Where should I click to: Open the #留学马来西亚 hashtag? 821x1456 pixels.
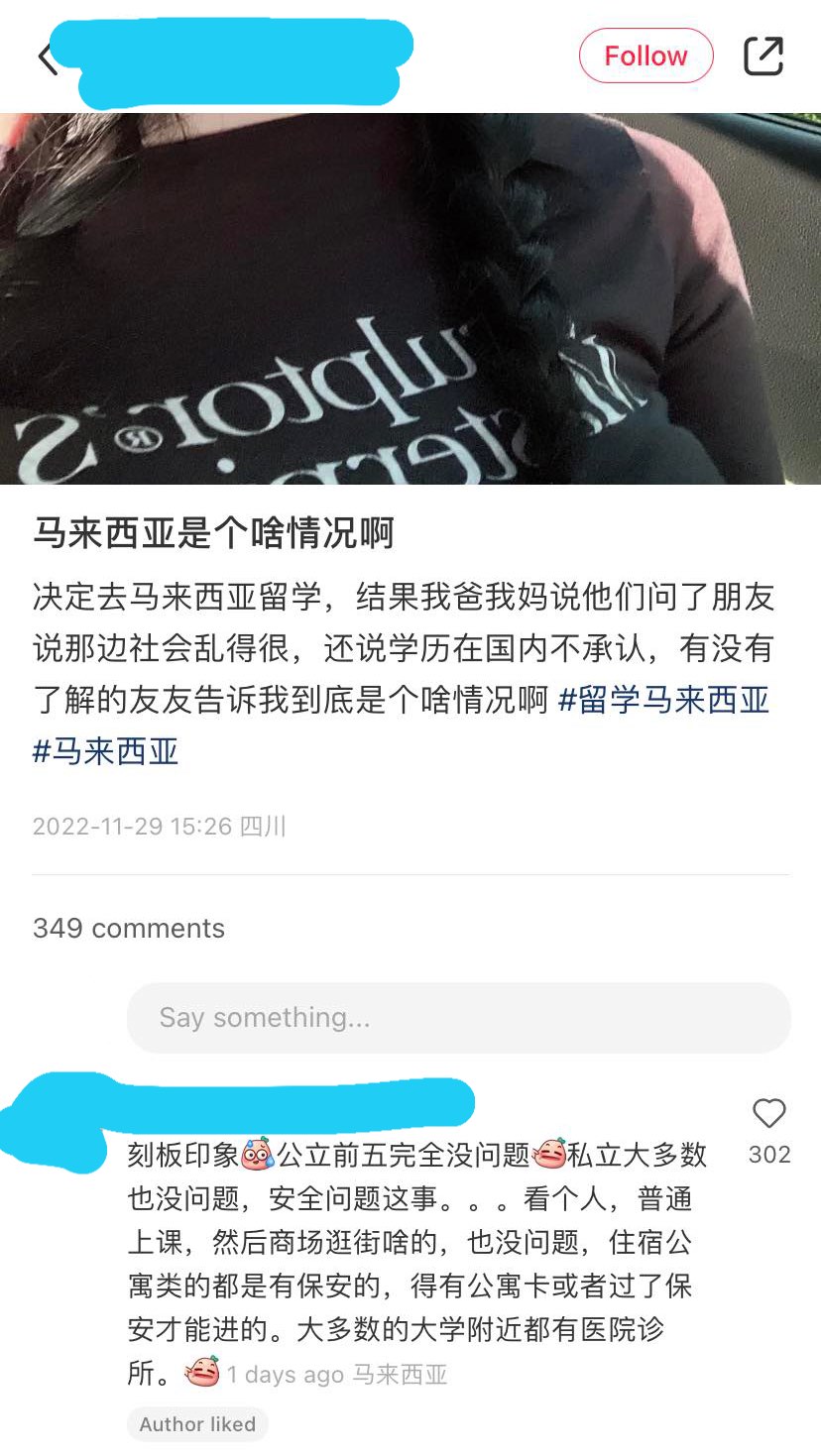coord(664,700)
